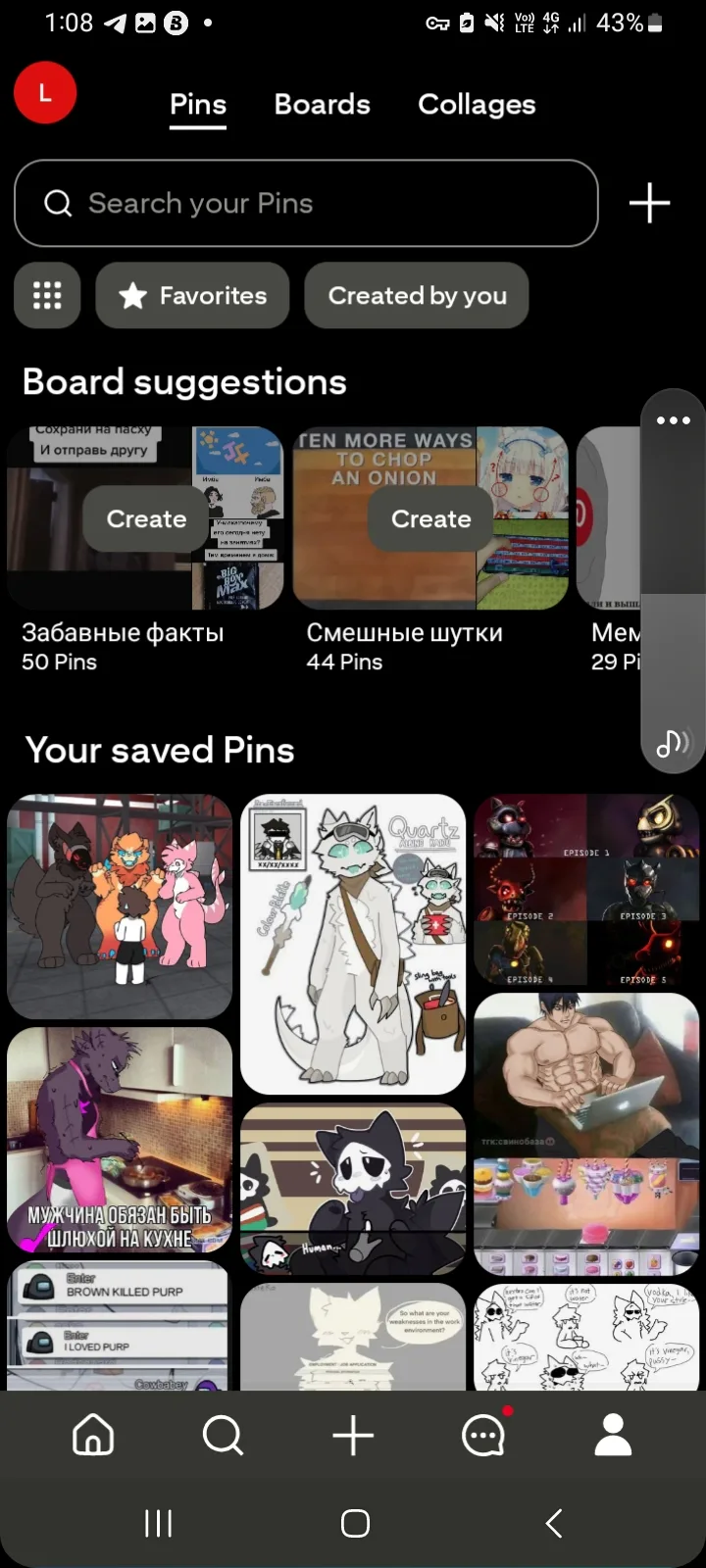Screen dimensions: 706x1568
Task: Switch to the Boards tab
Action: [323, 104]
